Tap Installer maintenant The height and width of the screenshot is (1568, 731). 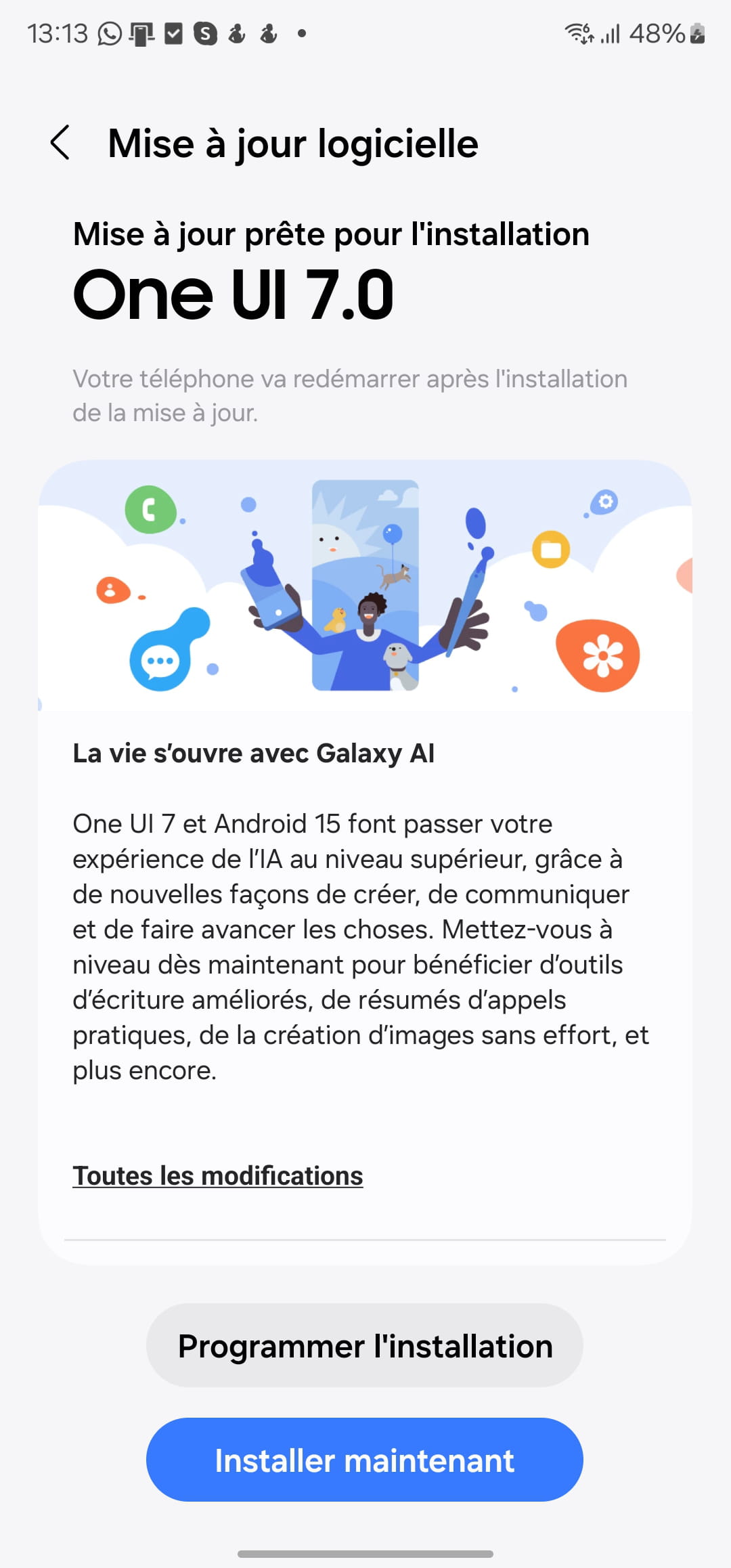coord(365,1460)
